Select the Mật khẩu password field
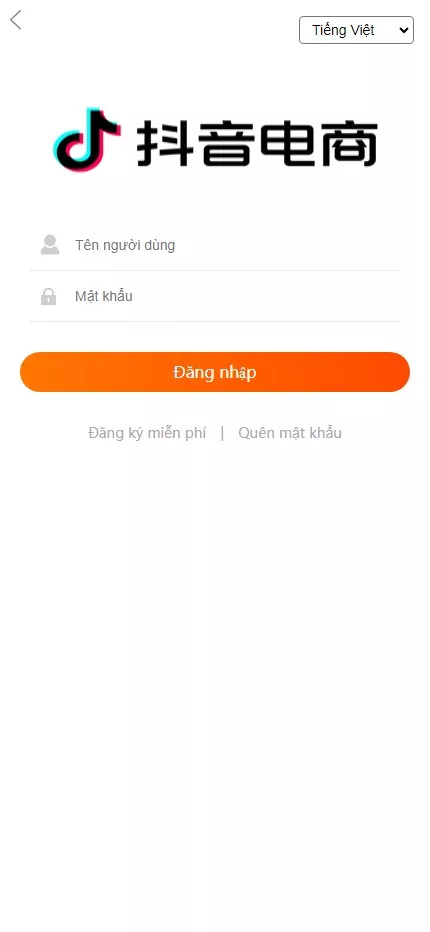 pyautogui.click(x=215, y=296)
